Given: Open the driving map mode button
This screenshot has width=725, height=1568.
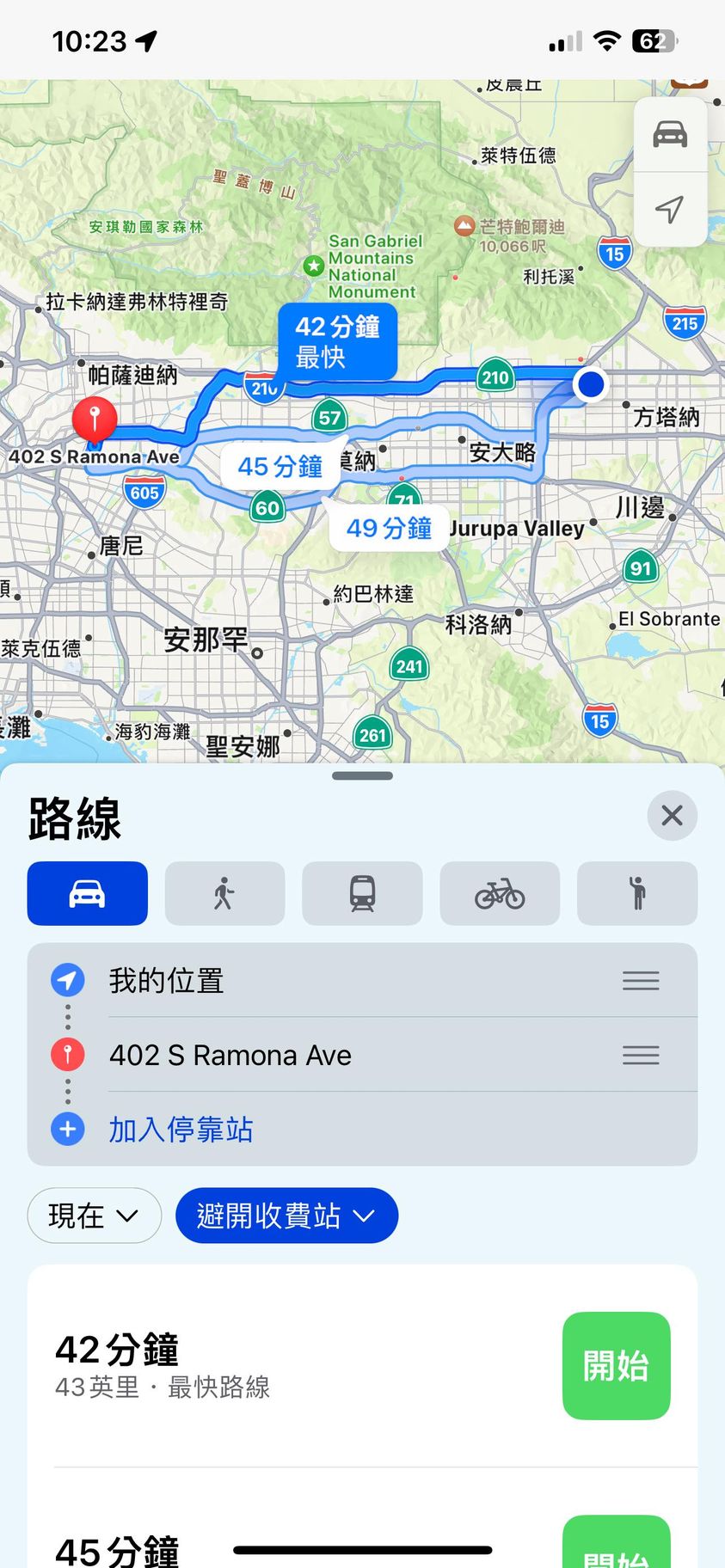Looking at the screenshot, I should [x=670, y=135].
